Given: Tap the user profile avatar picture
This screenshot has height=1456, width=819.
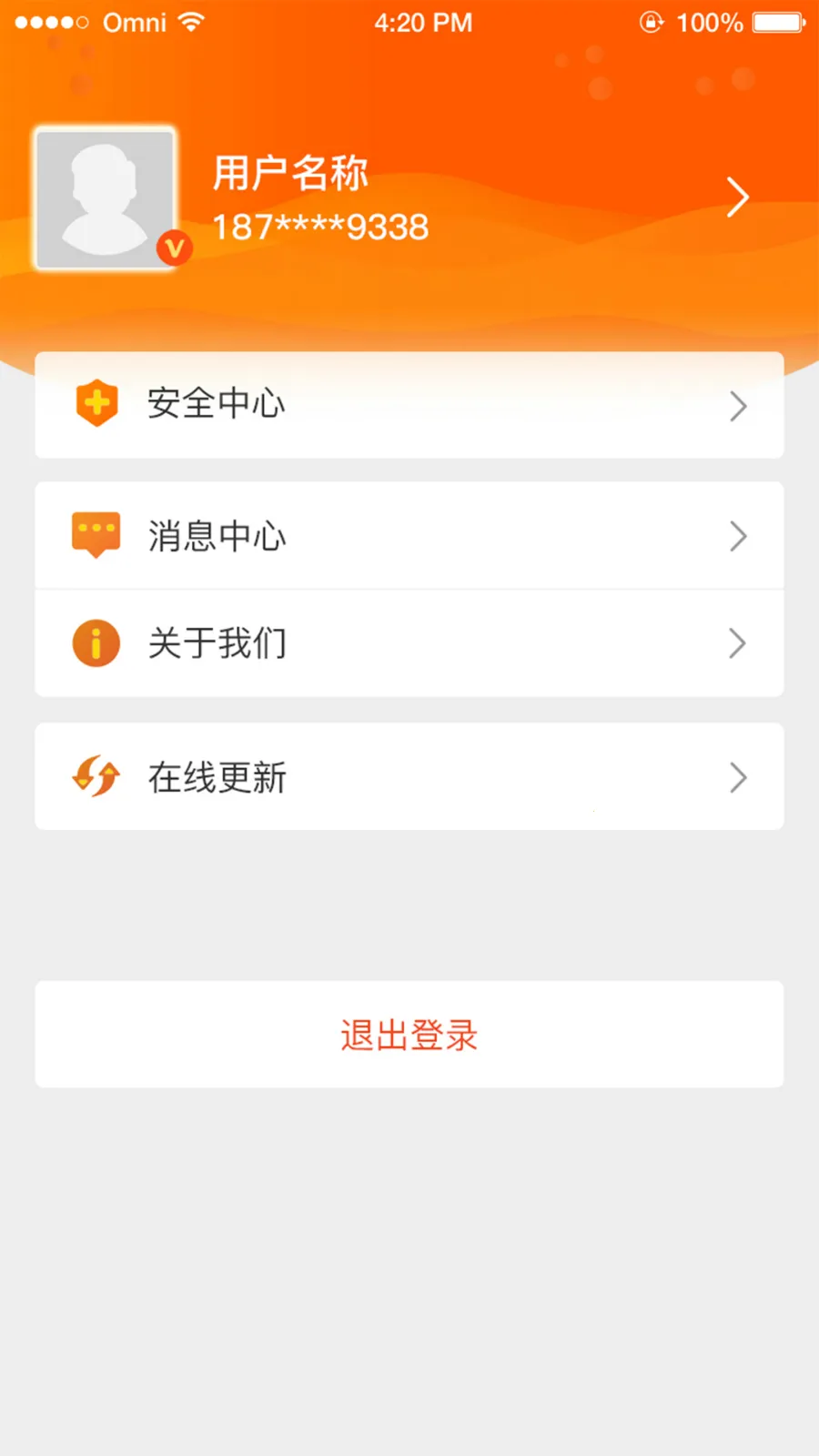Looking at the screenshot, I should (106, 198).
